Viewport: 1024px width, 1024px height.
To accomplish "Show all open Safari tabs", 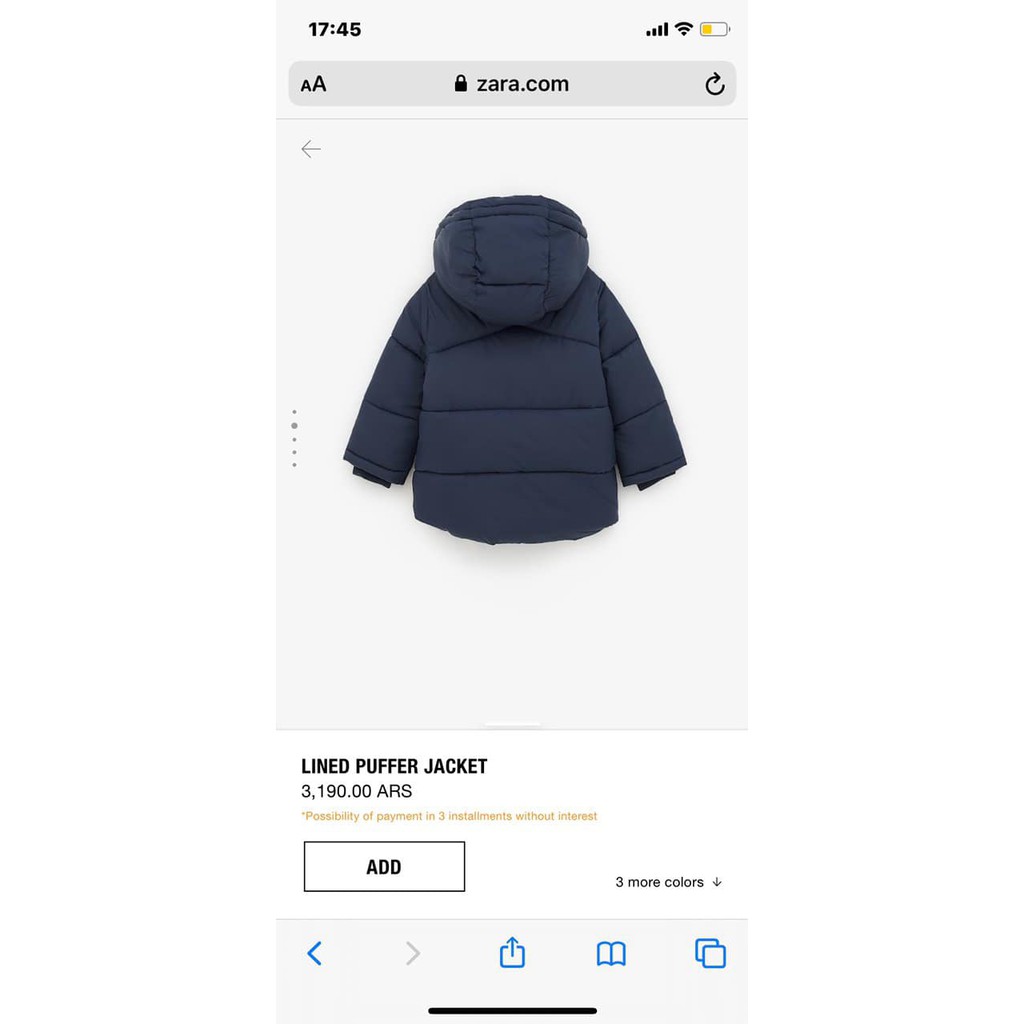I will [710, 953].
